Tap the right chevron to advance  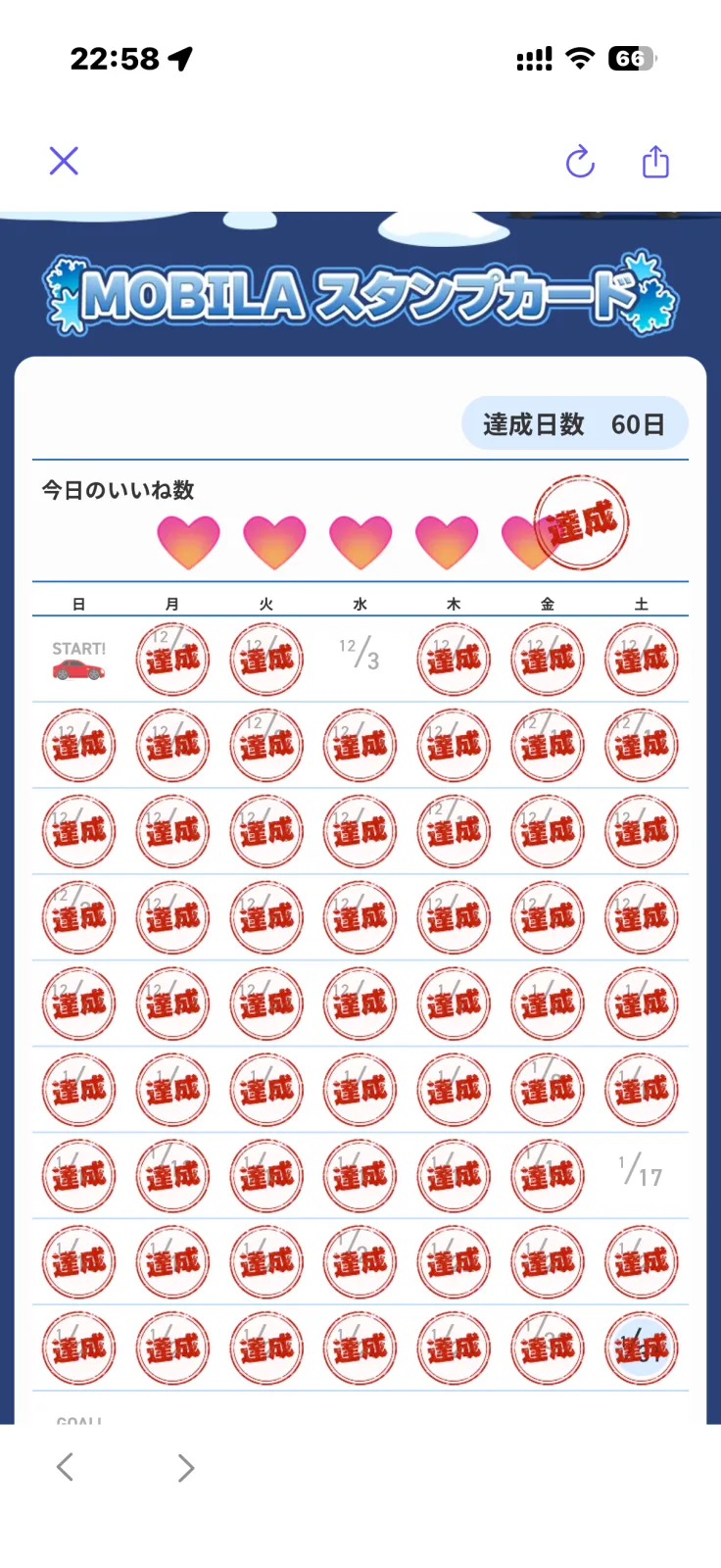185,1466
